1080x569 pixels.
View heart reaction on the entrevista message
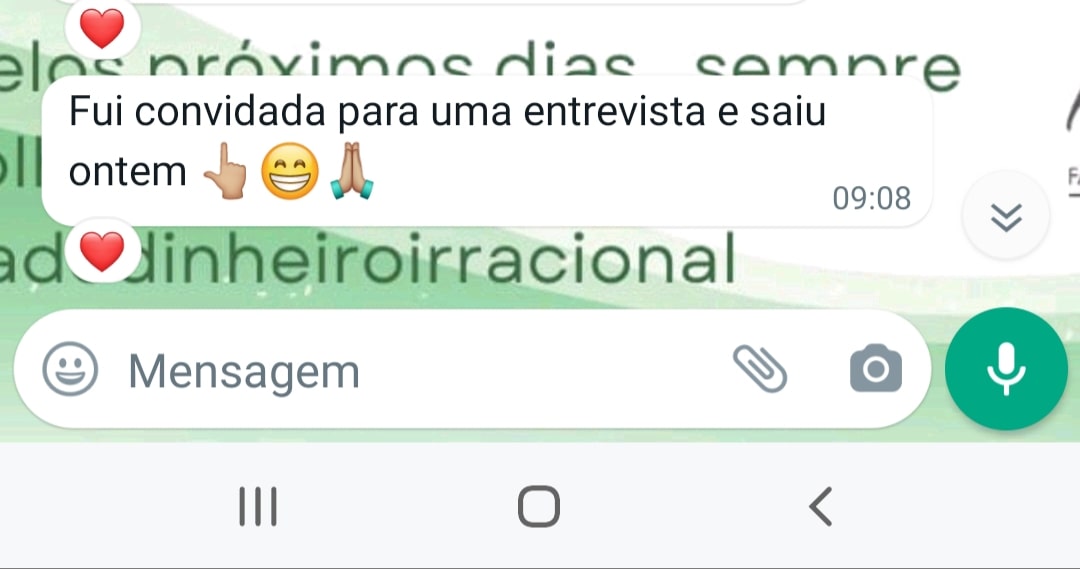click(101, 251)
